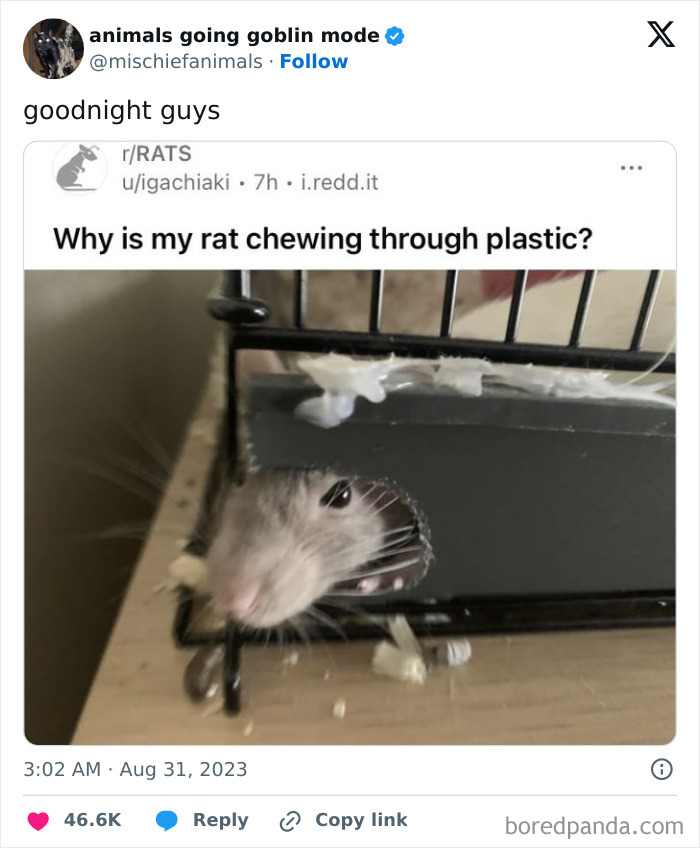
Task: Open the 3:02 AM · Aug 31, 2023 timestamp
Action: point(135,770)
